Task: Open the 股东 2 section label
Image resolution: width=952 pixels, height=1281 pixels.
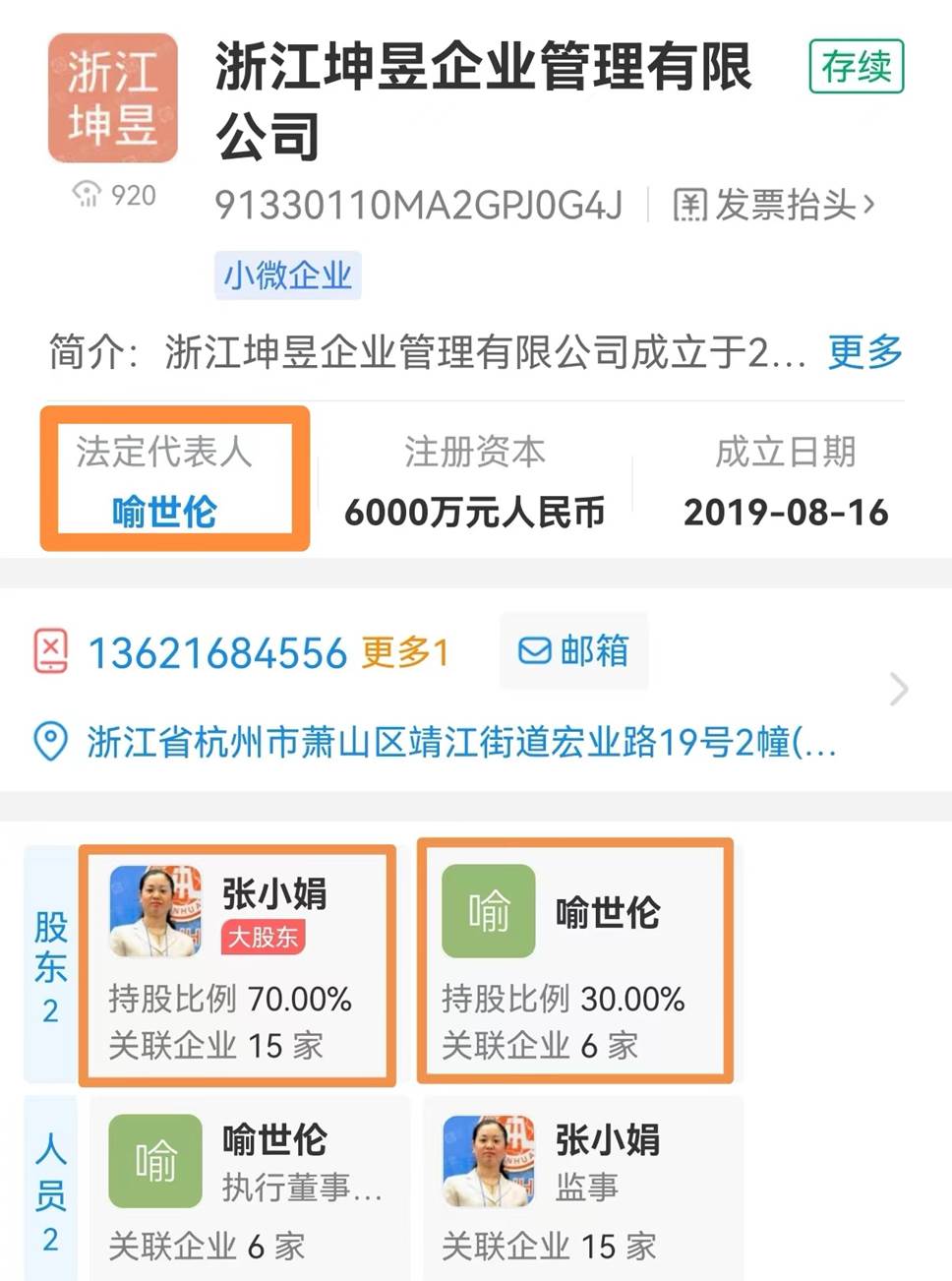Action: [50, 964]
